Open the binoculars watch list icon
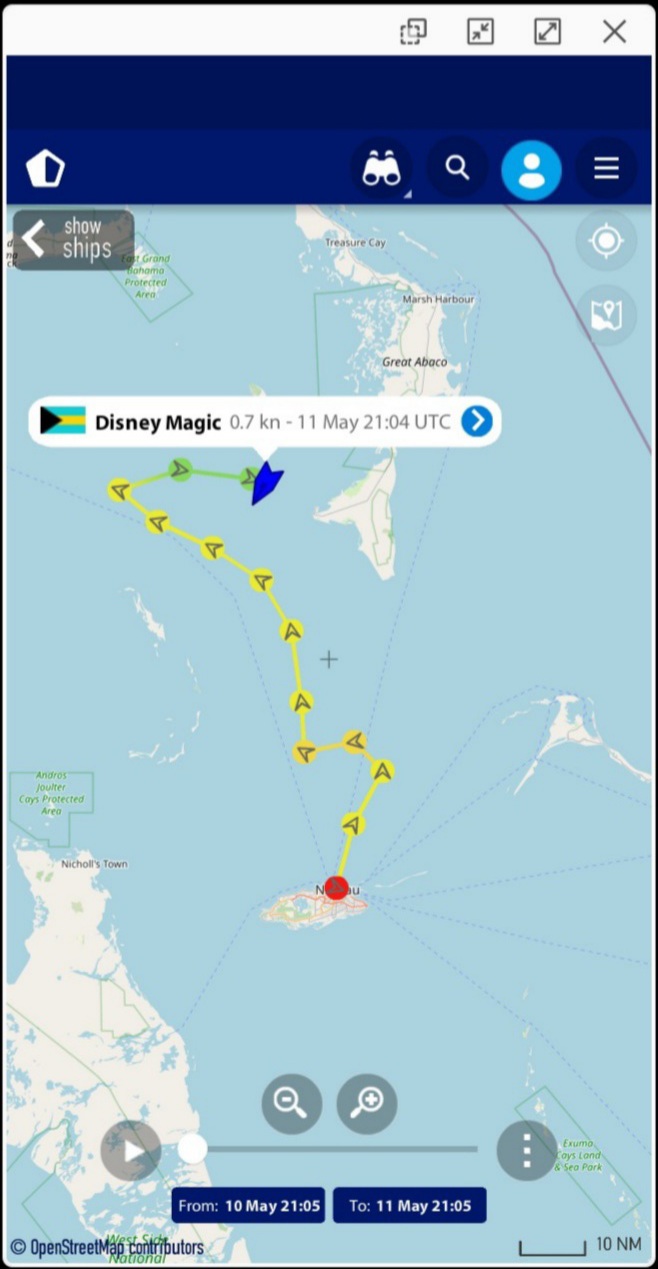The image size is (658, 1269). pos(382,169)
